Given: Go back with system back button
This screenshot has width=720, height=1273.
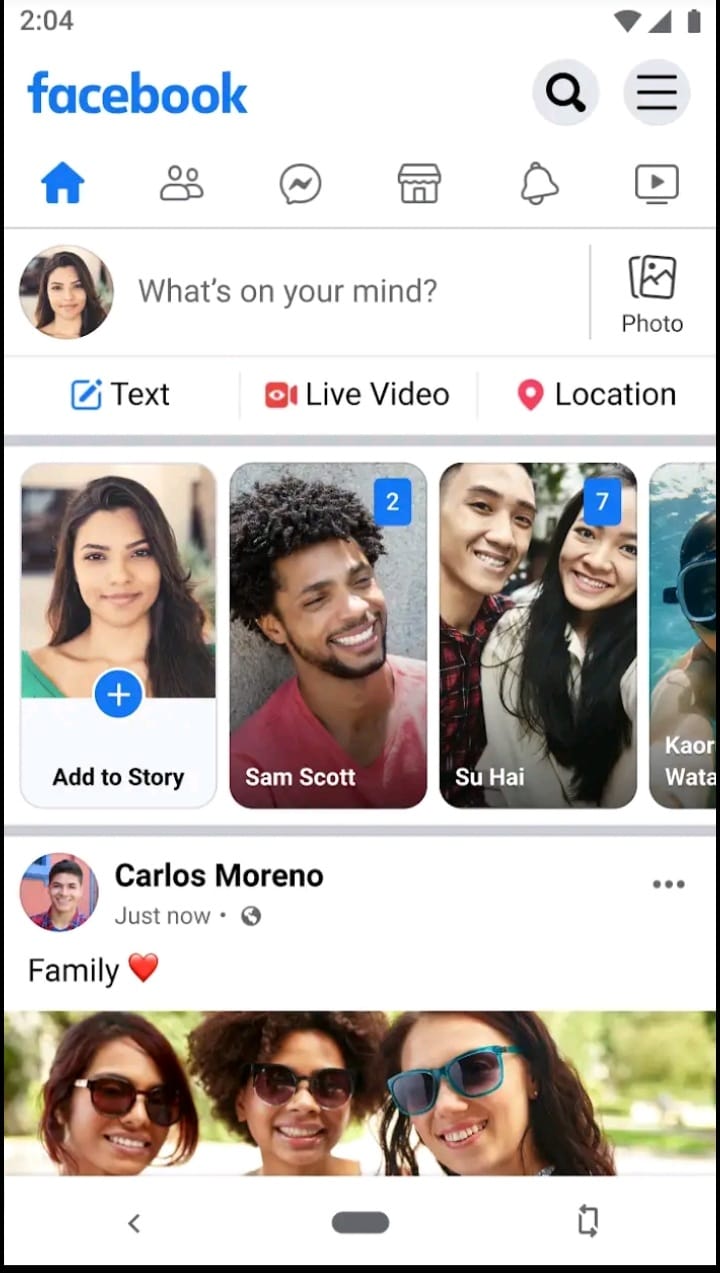Looking at the screenshot, I should coord(134,1222).
